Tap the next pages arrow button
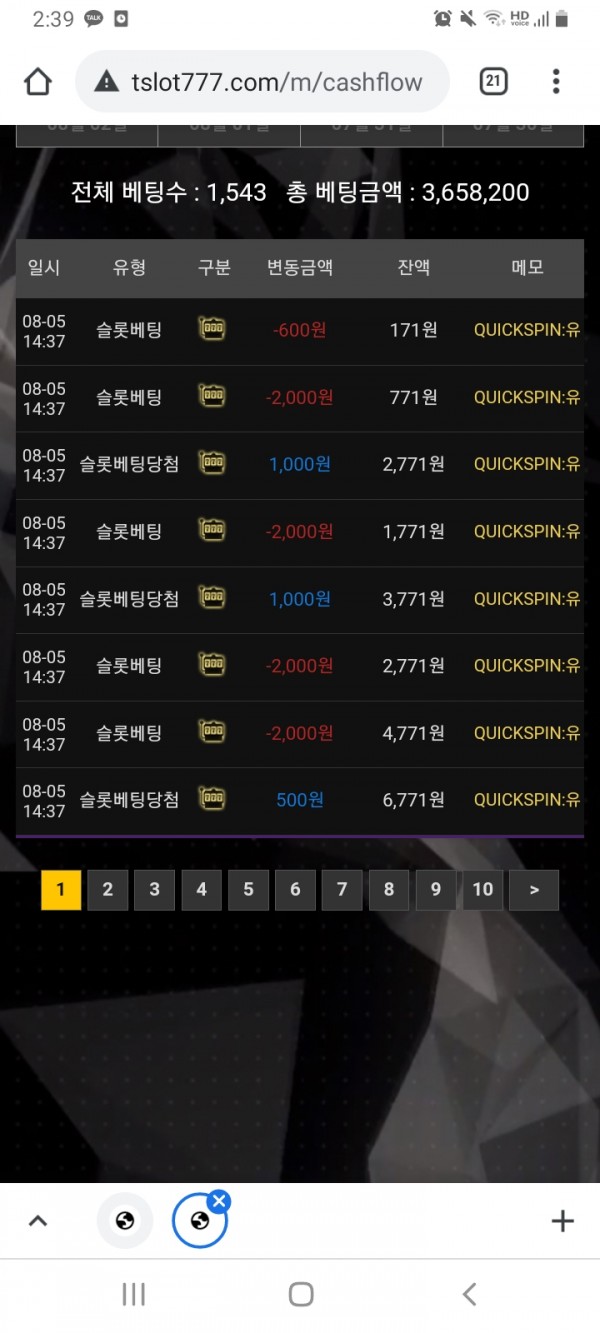The image size is (600, 1333). coord(534,890)
